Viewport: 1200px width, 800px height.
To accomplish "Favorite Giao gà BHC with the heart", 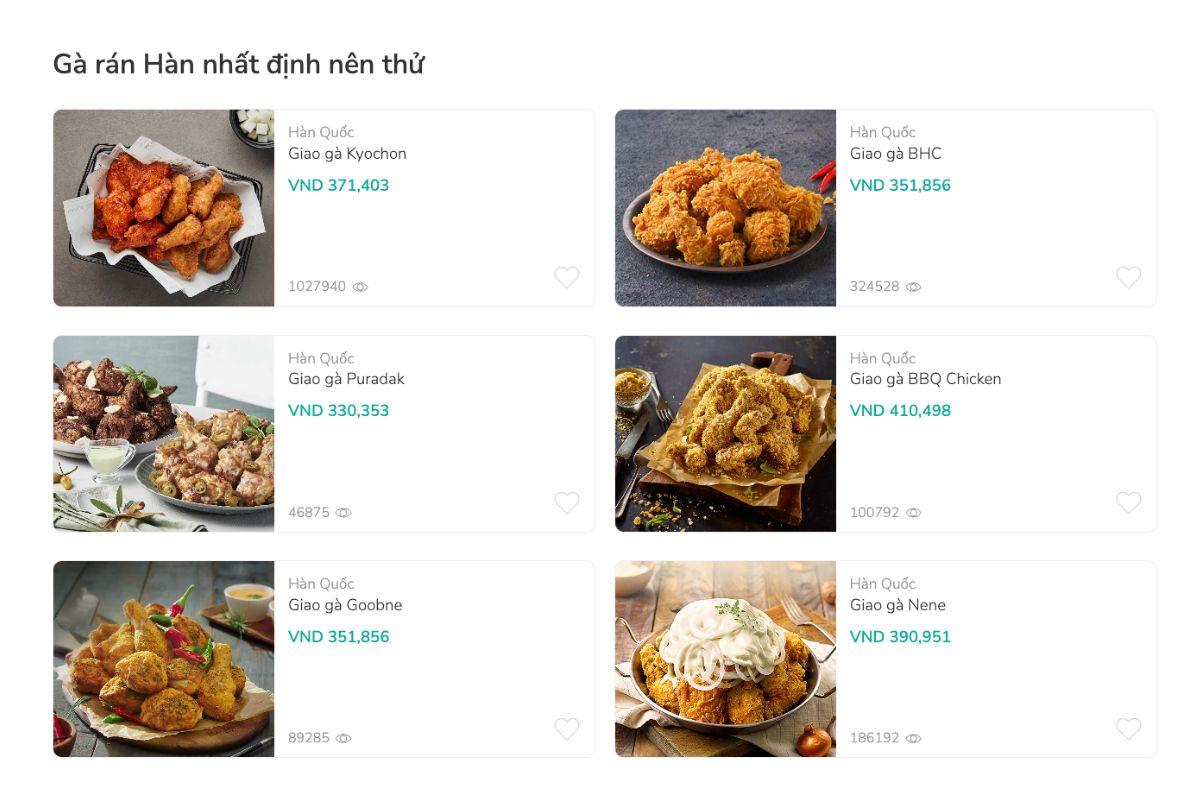I will point(1128,277).
